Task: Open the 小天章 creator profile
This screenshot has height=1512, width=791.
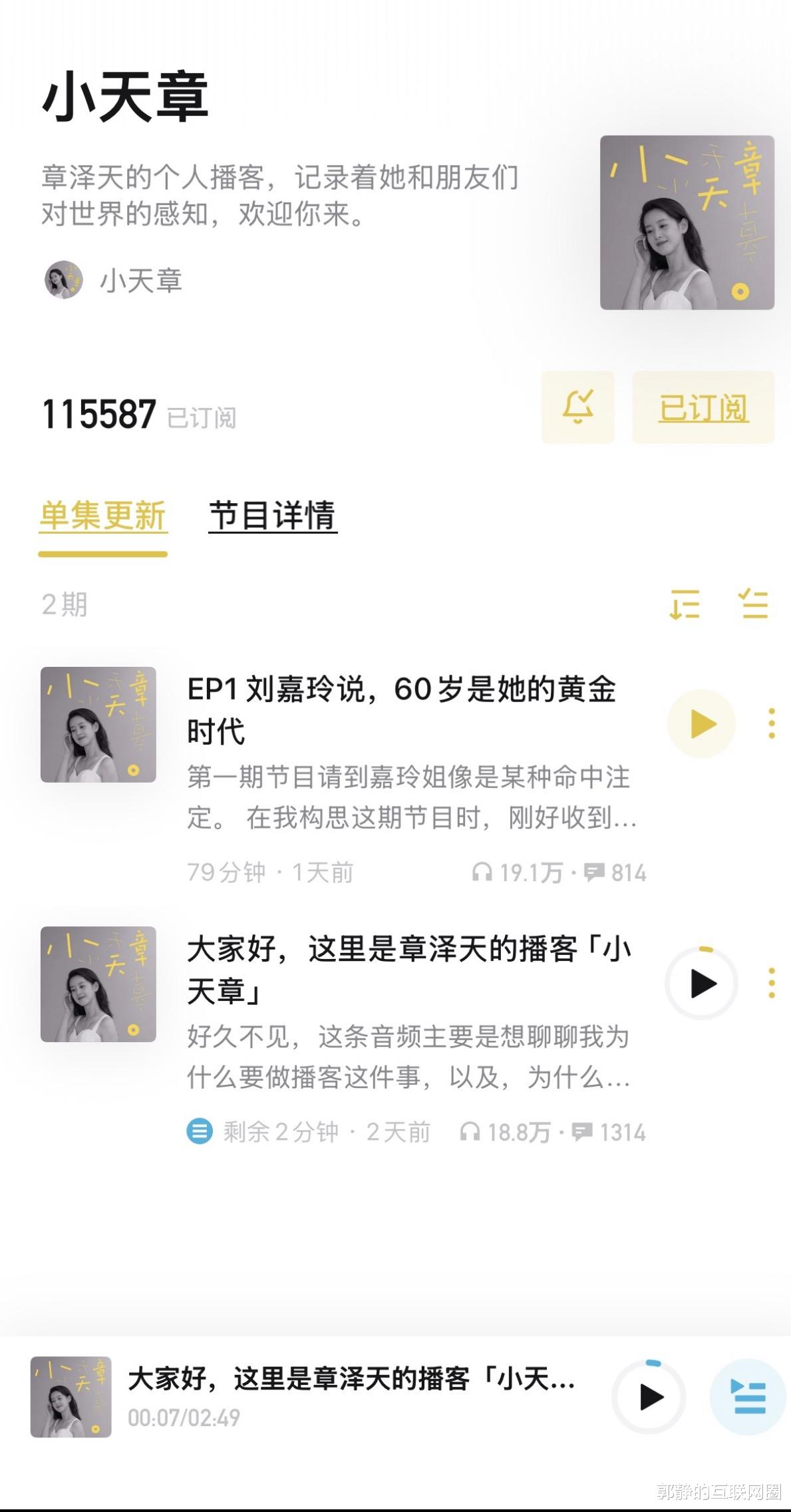Action: point(114,280)
